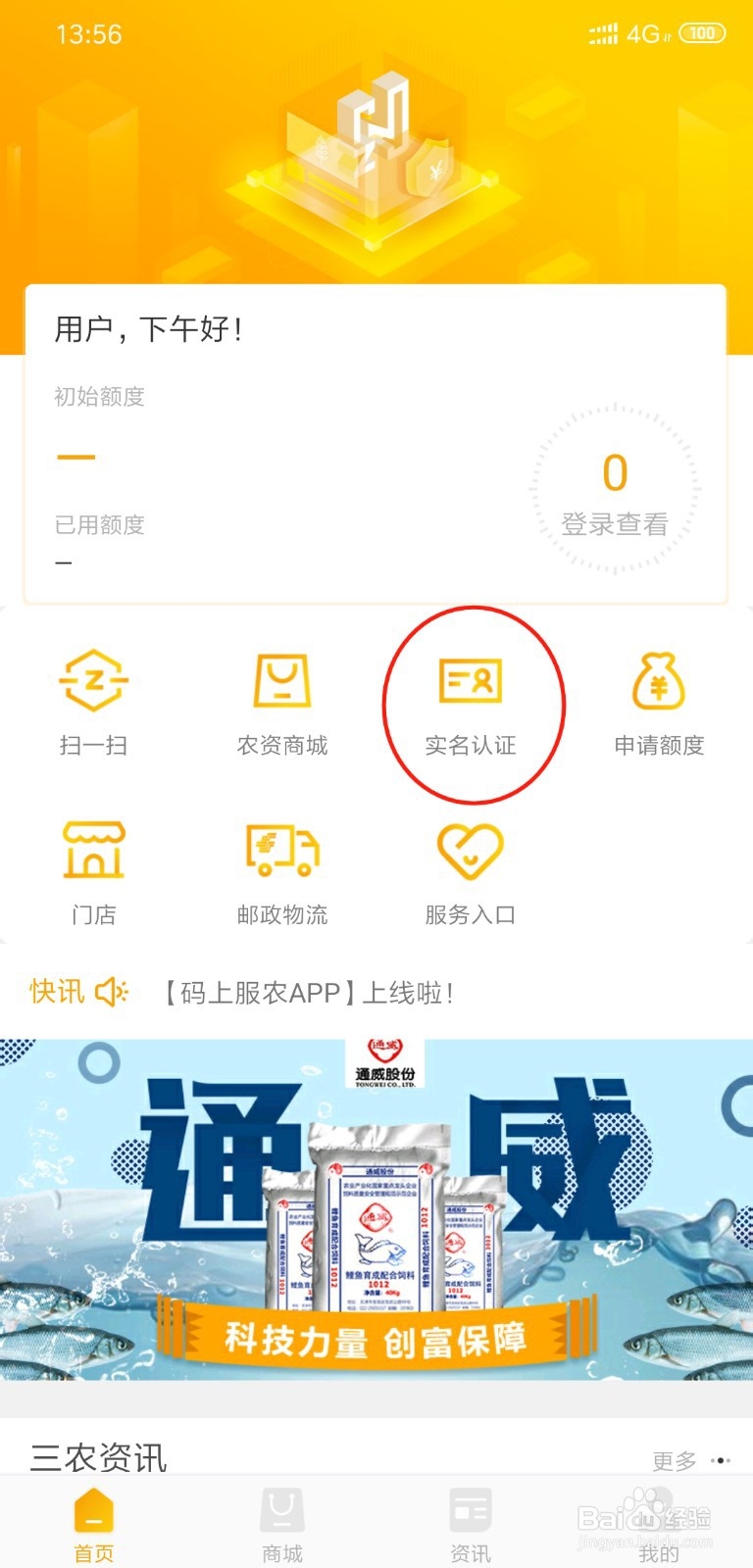Open 邮政物流 delivery truck icon
Viewport: 753px width, 1568px height.
pyautogui.click(x=282, y=850)
